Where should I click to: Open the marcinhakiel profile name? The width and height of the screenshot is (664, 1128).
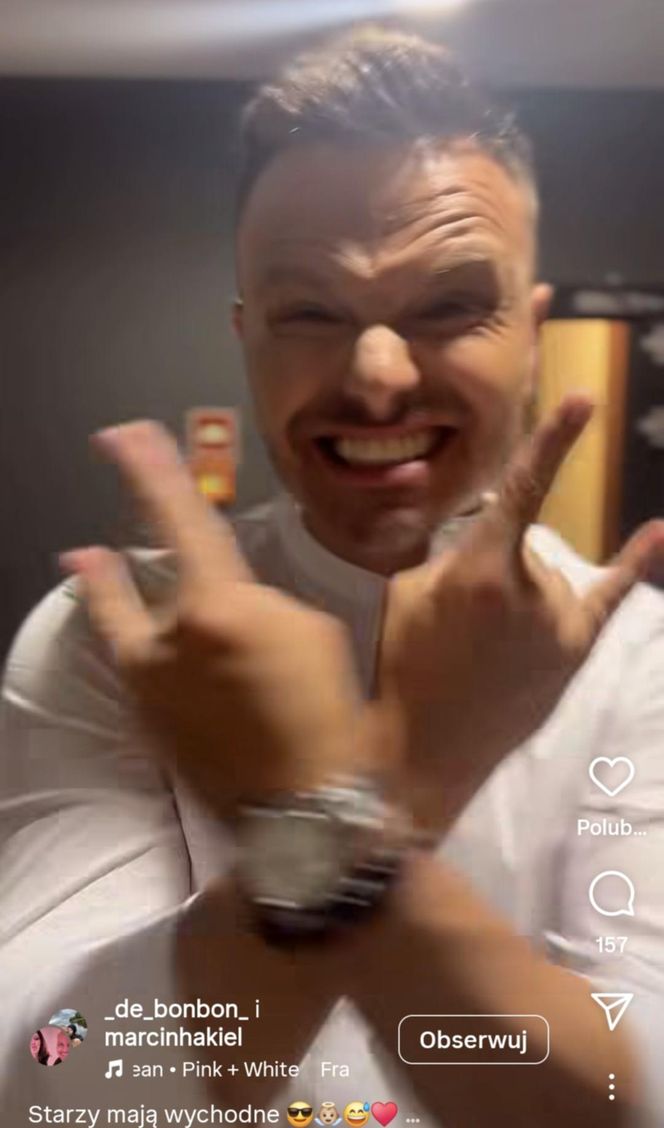[x=173, y=1038]
